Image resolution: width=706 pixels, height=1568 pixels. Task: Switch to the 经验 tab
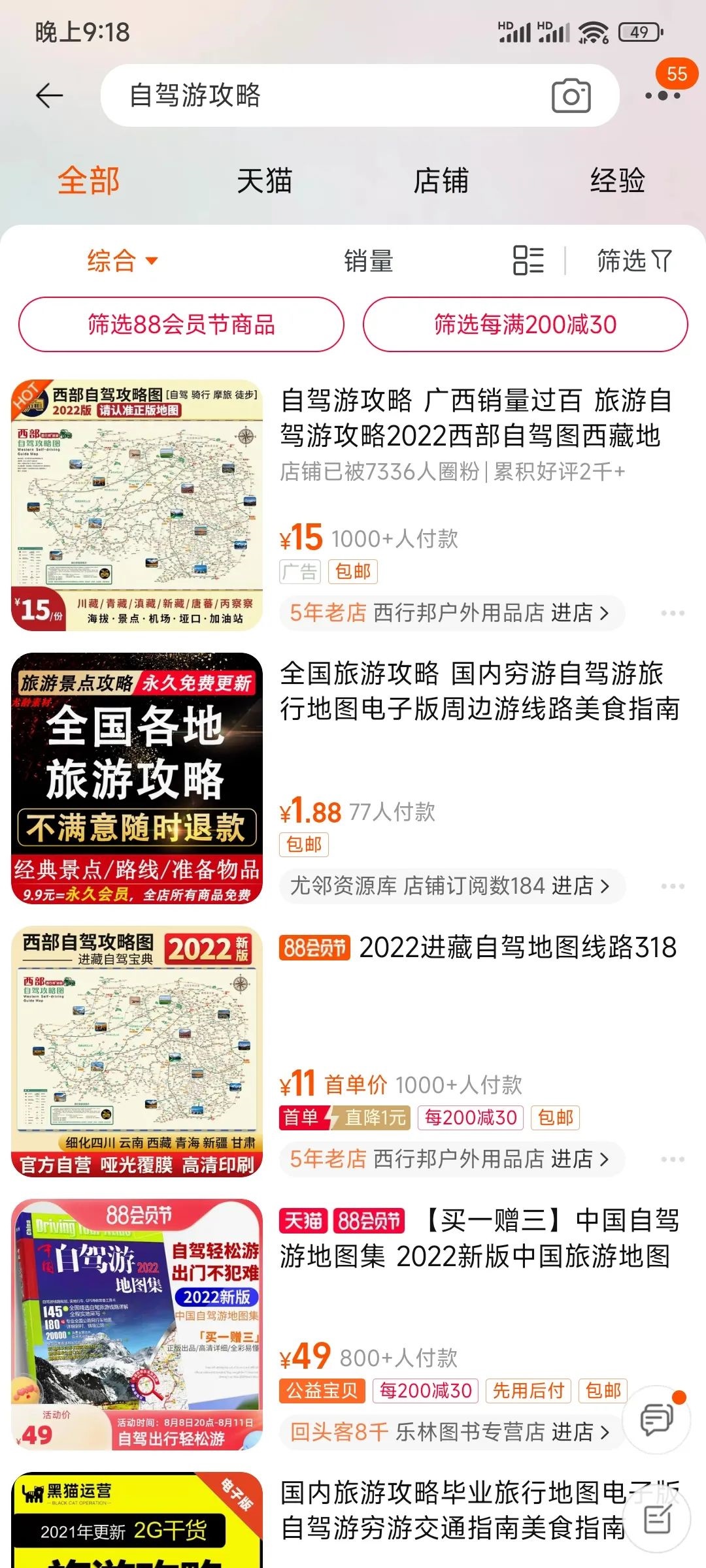click(617, 181)
